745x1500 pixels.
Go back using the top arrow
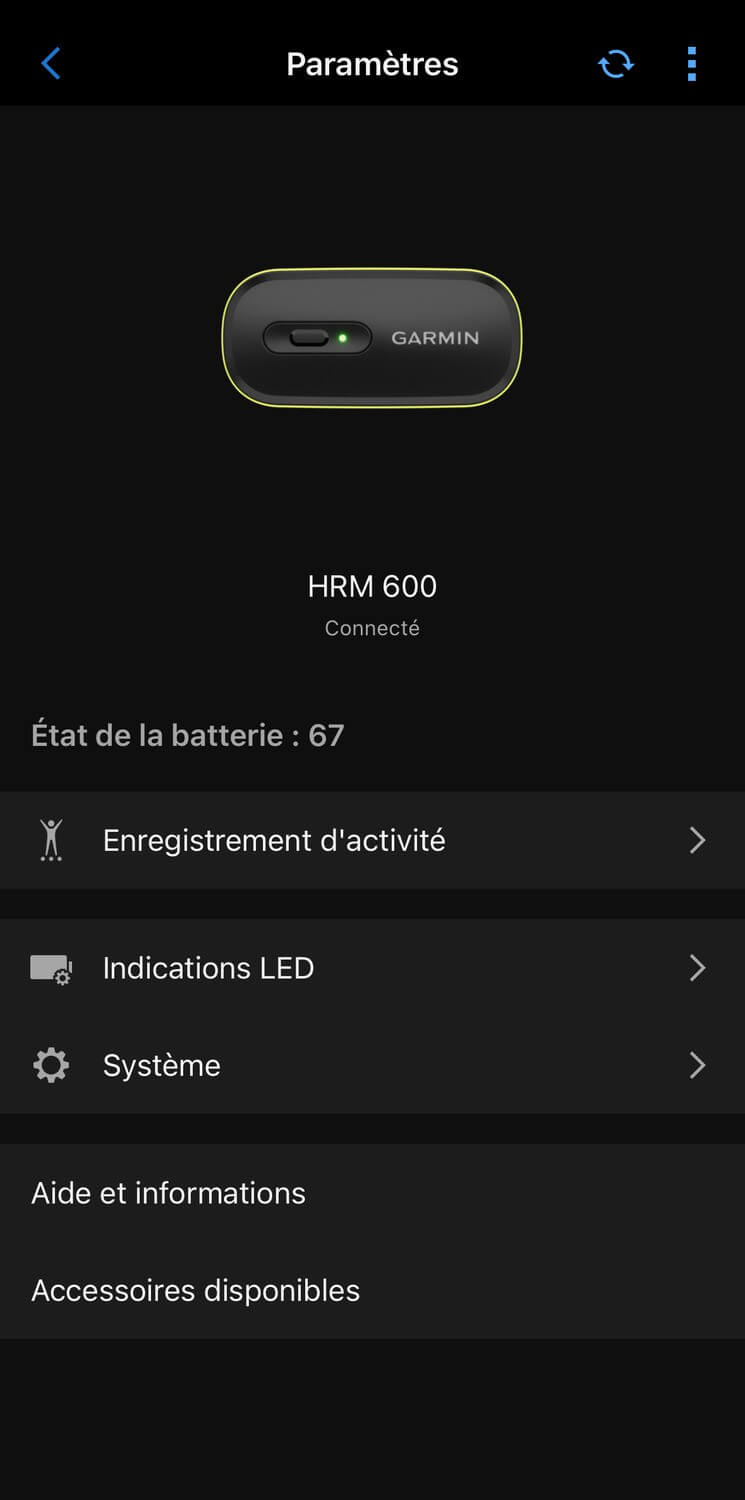pyautogui.click(x=50, y=64)
